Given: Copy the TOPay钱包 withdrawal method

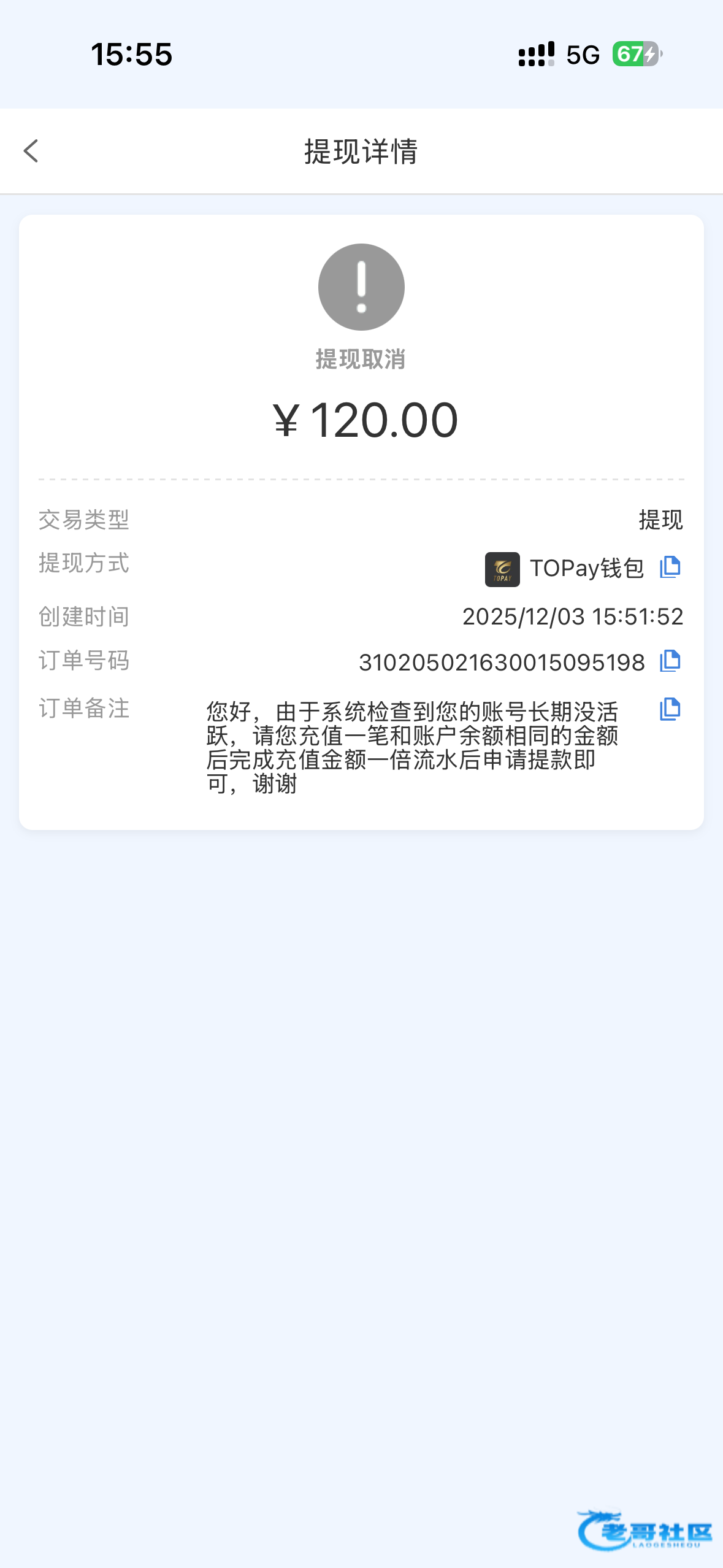Looking at the screenshot, I should [670, 567].
